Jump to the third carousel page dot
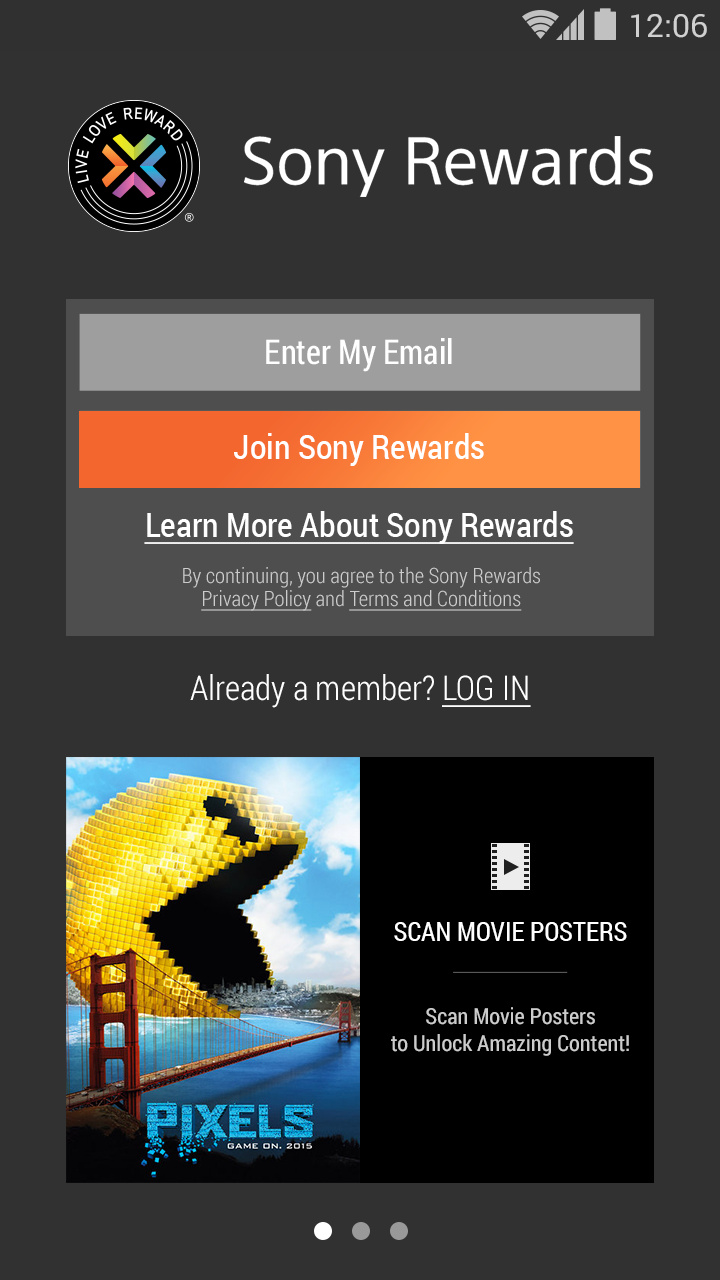 [x=399, y=1231]
